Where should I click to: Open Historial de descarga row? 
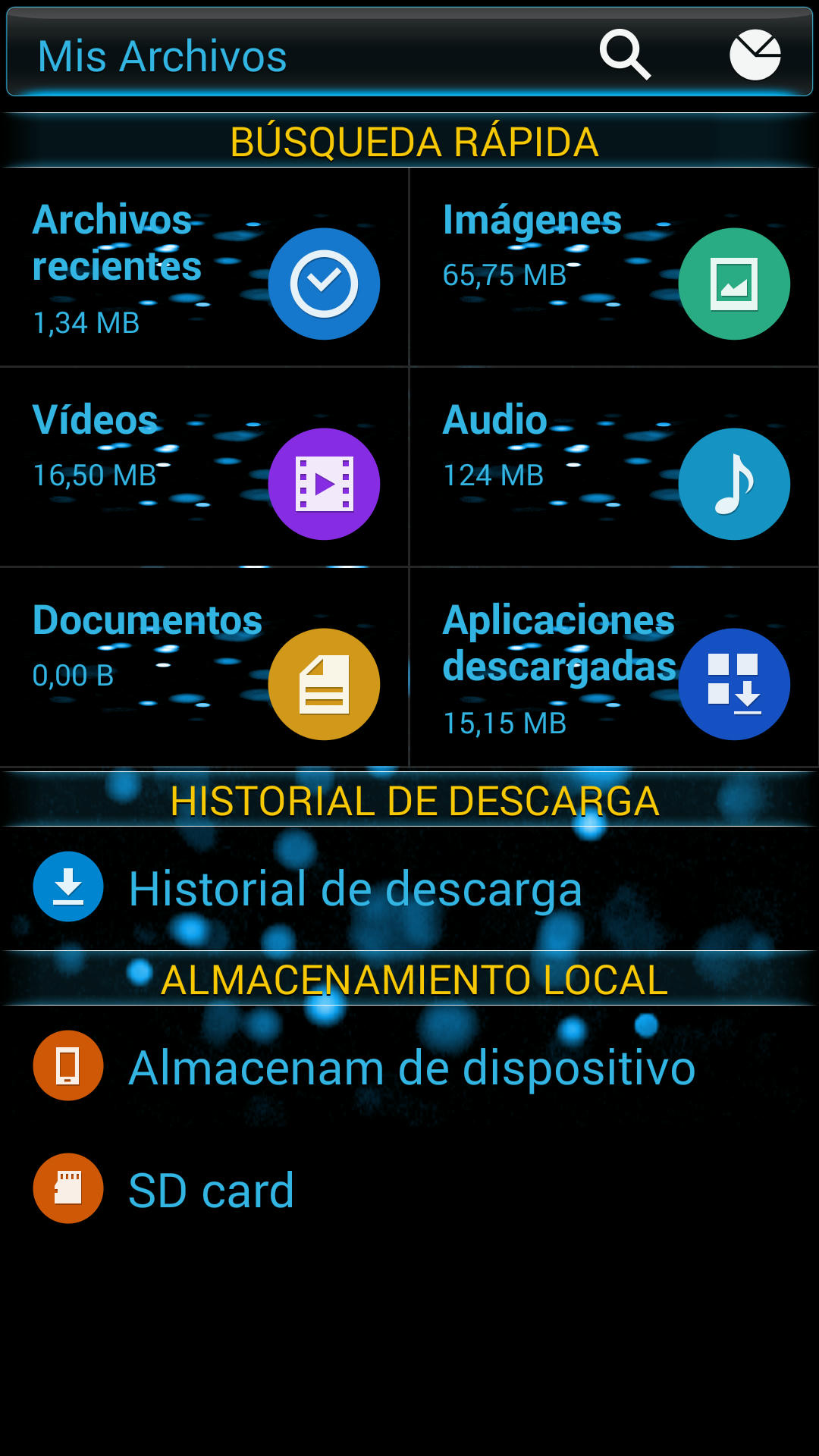click(409, 888)
